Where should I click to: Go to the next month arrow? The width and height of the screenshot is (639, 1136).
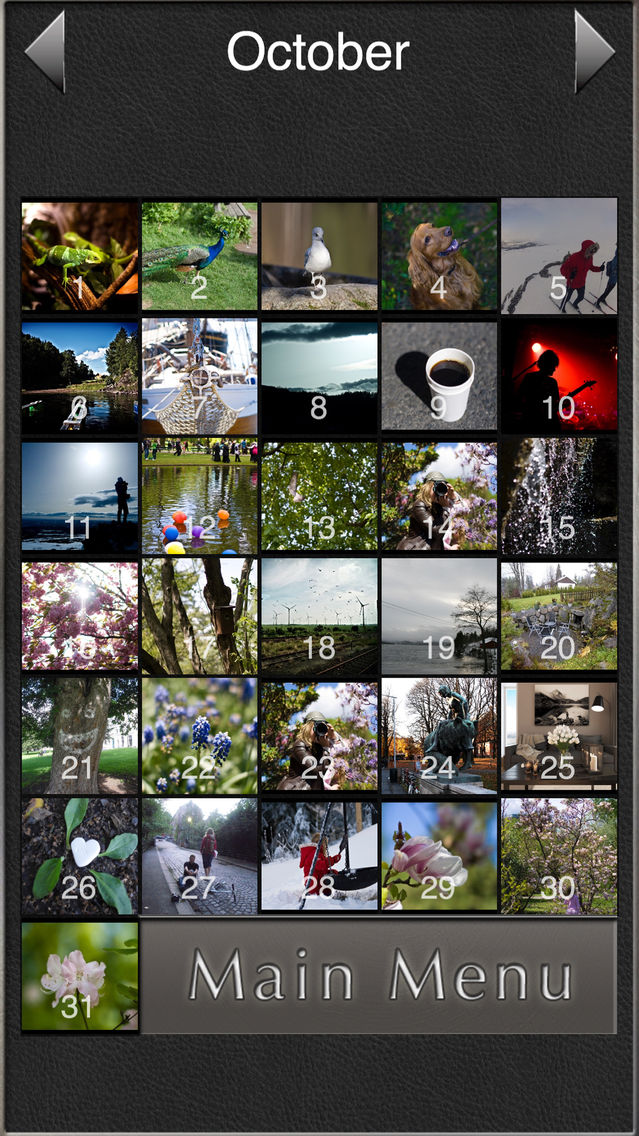tap(594, 51)
